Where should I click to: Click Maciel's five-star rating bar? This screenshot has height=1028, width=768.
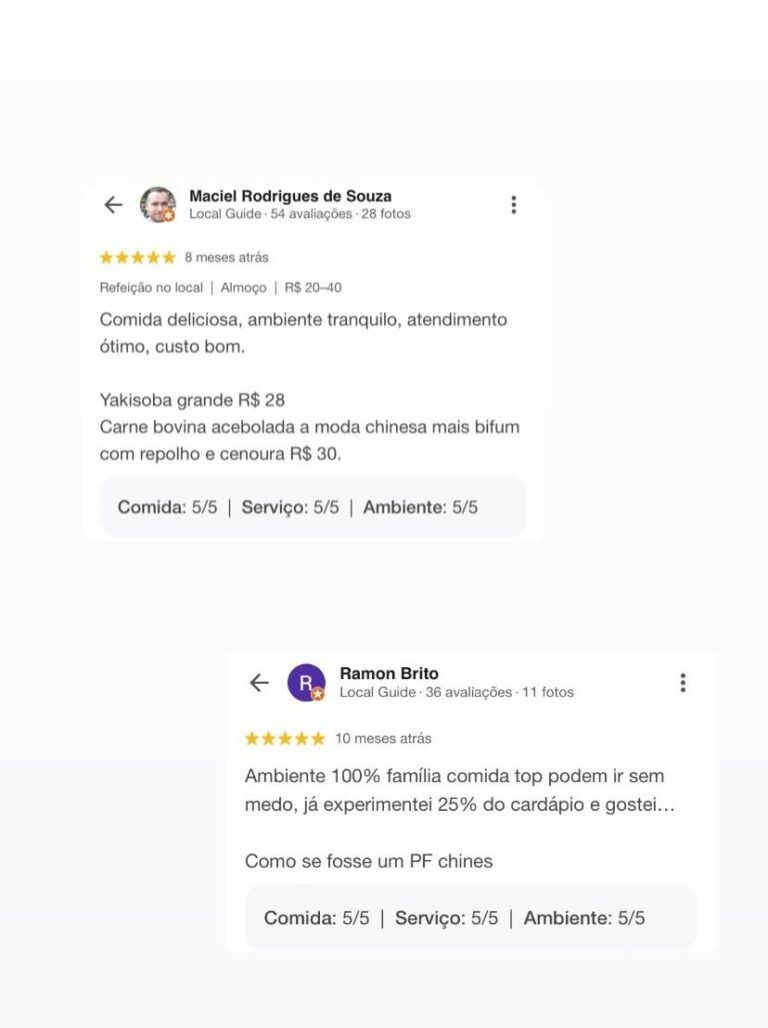(137, 257)
